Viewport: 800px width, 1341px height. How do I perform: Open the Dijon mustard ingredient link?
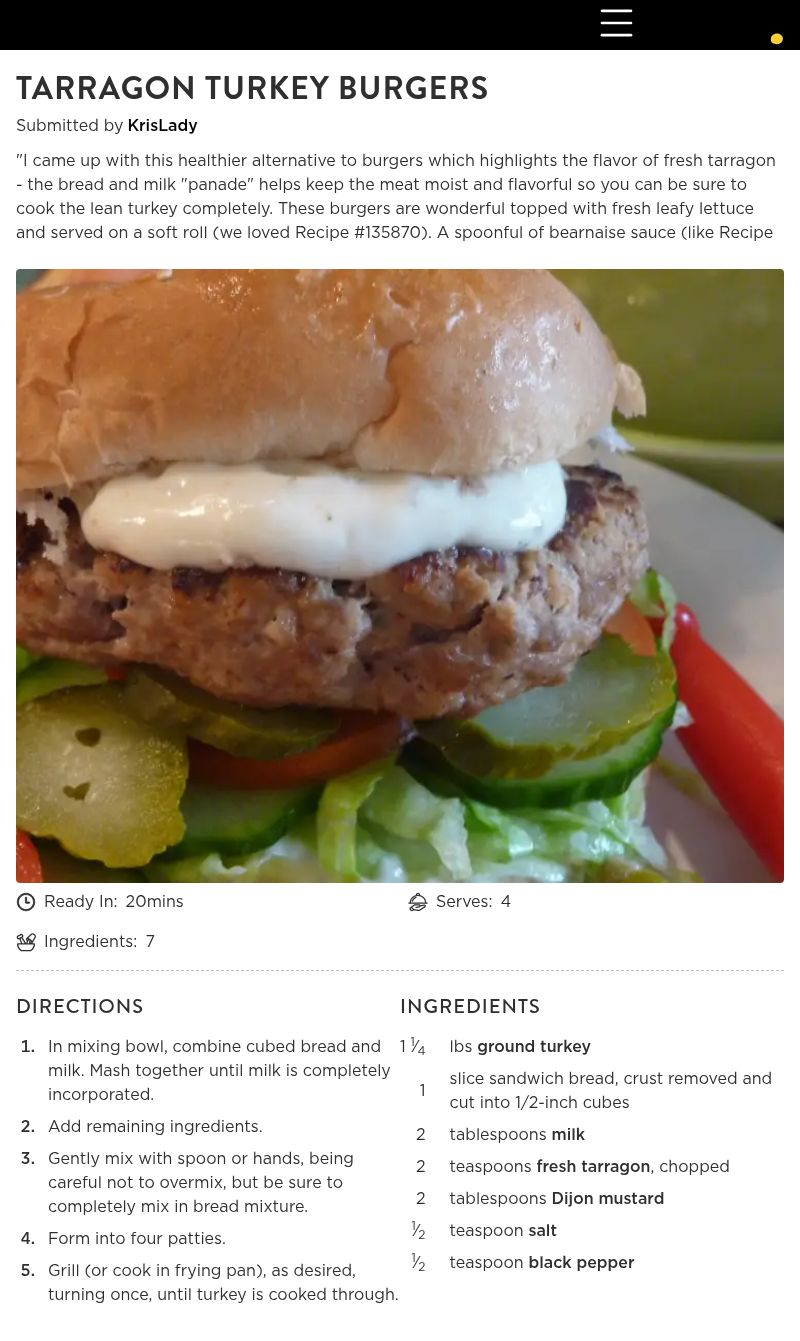tap(607, 1199)
